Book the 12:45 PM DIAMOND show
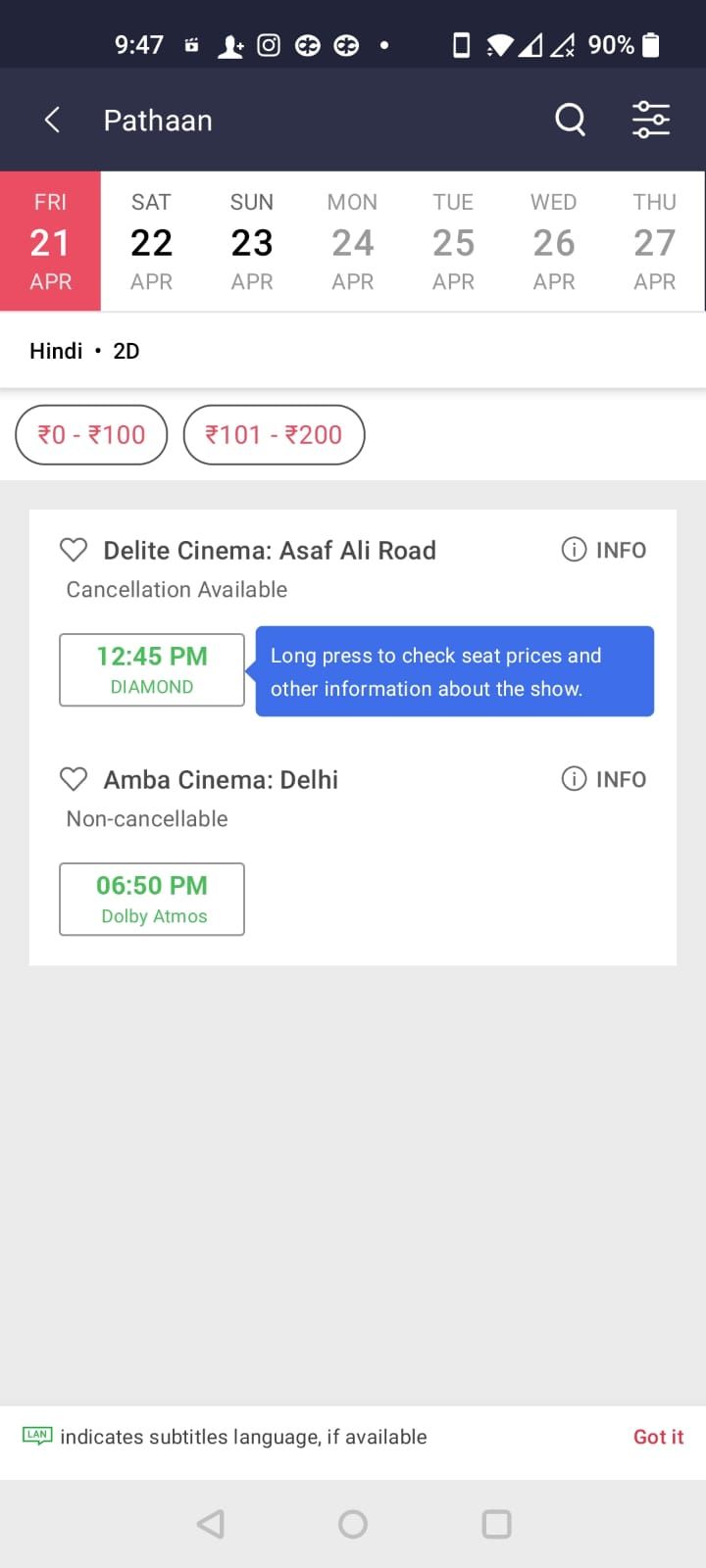 tap(152, 669)
